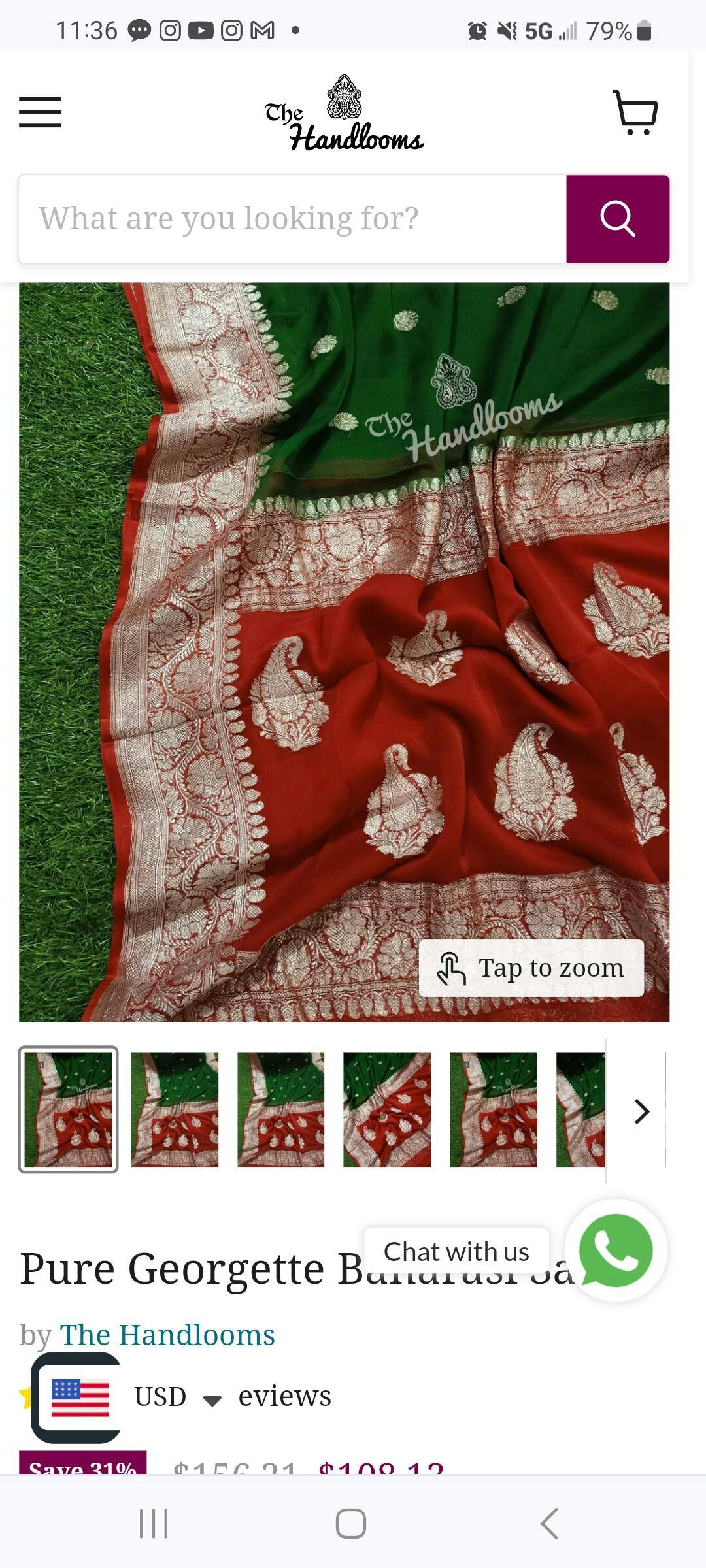The height and width of the screenshot is (1568, 706).
Task: Tap the What are you looking for field
Action: pyautogui.click(x=292, y=219)
